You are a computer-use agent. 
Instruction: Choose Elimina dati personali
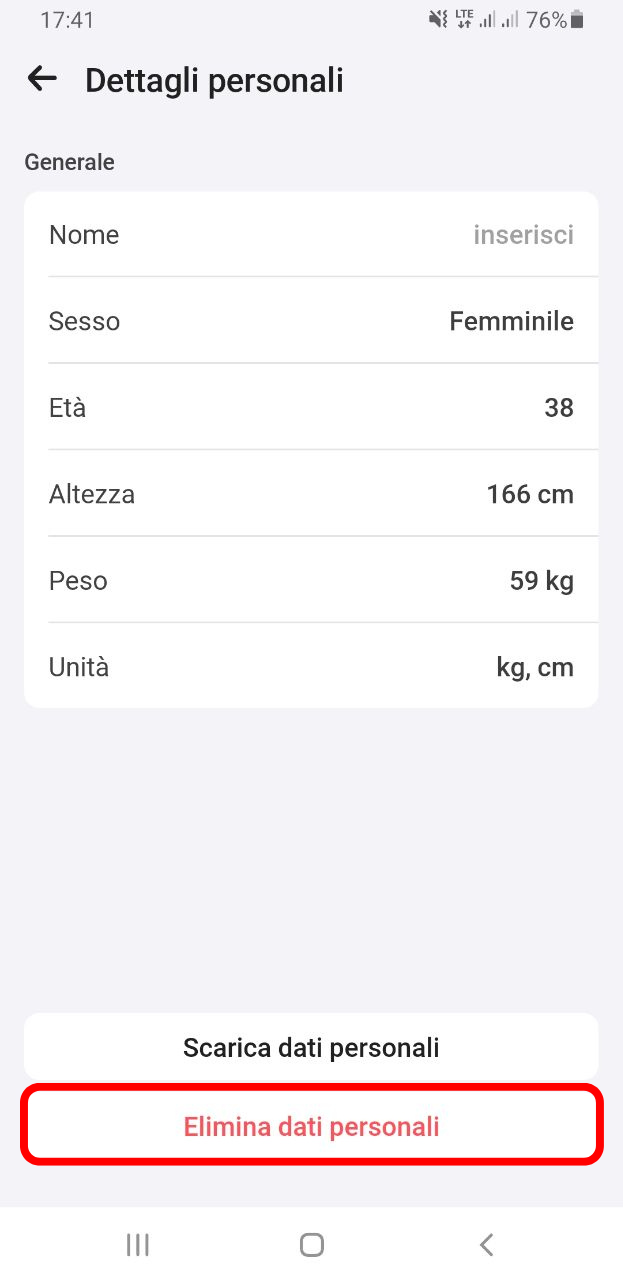coord(311,1126)
